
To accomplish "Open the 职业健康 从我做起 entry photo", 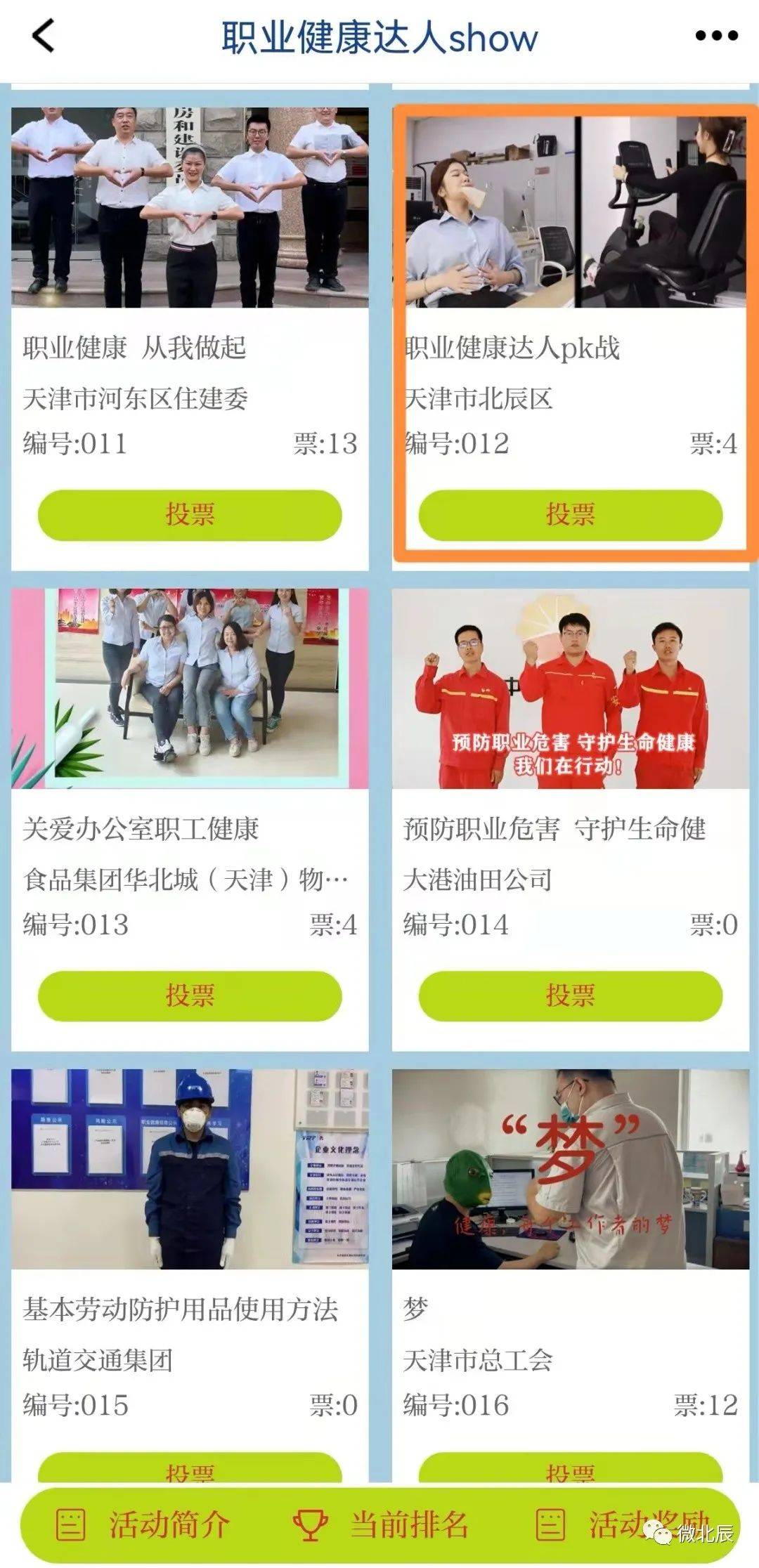I will [190, 208].
